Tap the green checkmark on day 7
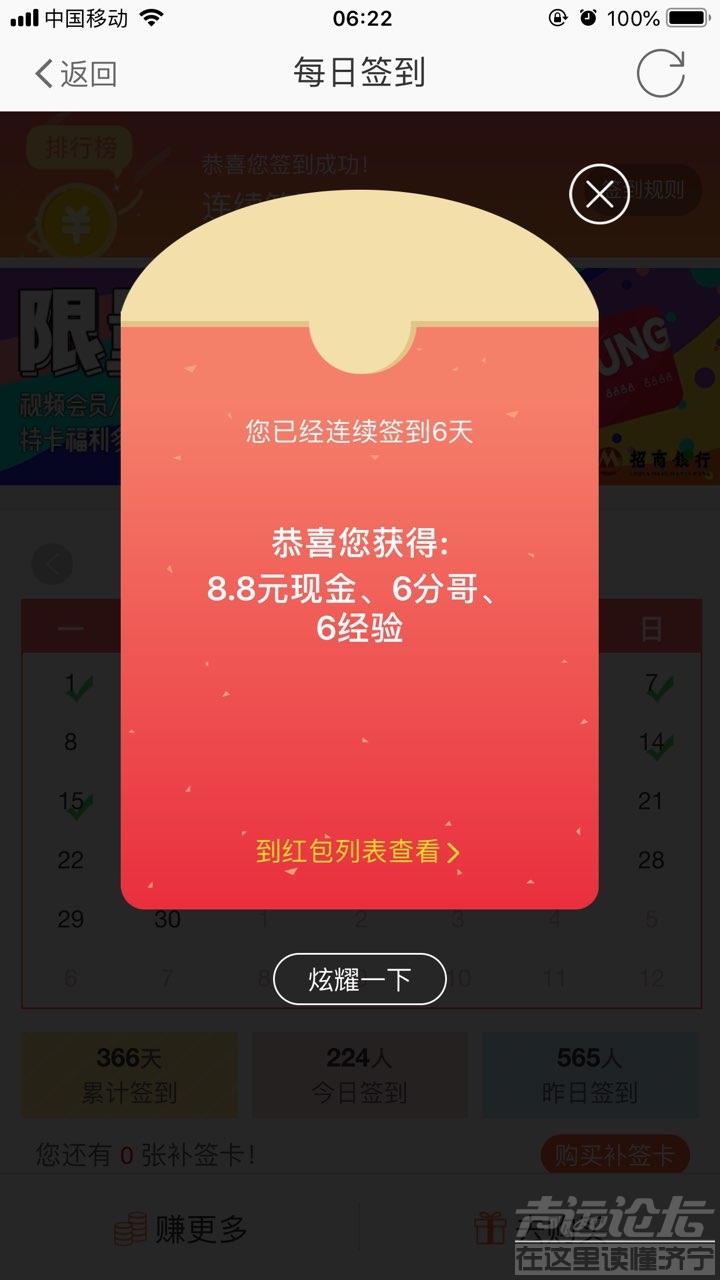The image size is (720, 1280). pyautogui.click(x=657, y=688)
